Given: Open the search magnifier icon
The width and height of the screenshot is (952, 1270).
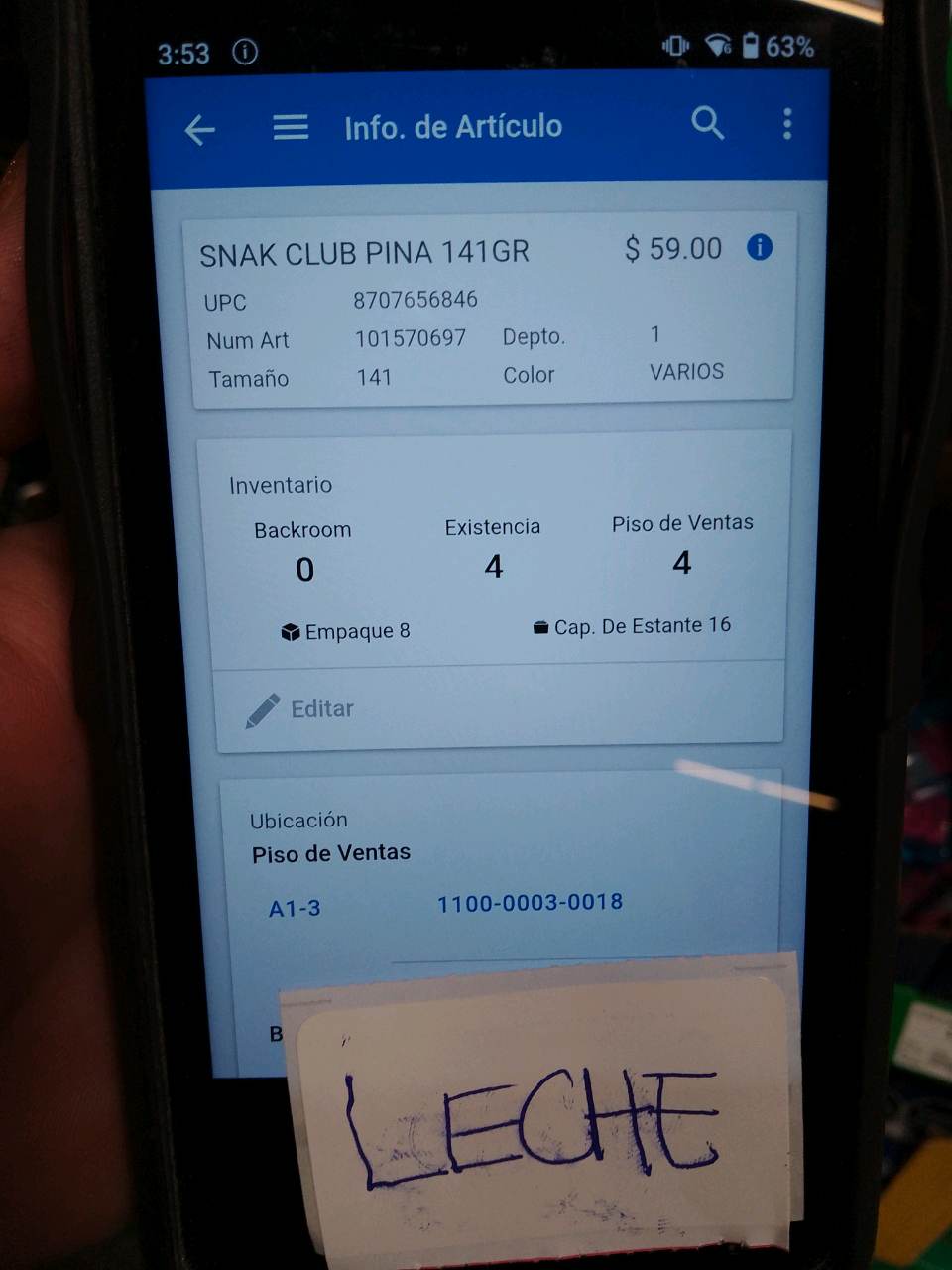Looking at the screenshot, I should 708,123.
